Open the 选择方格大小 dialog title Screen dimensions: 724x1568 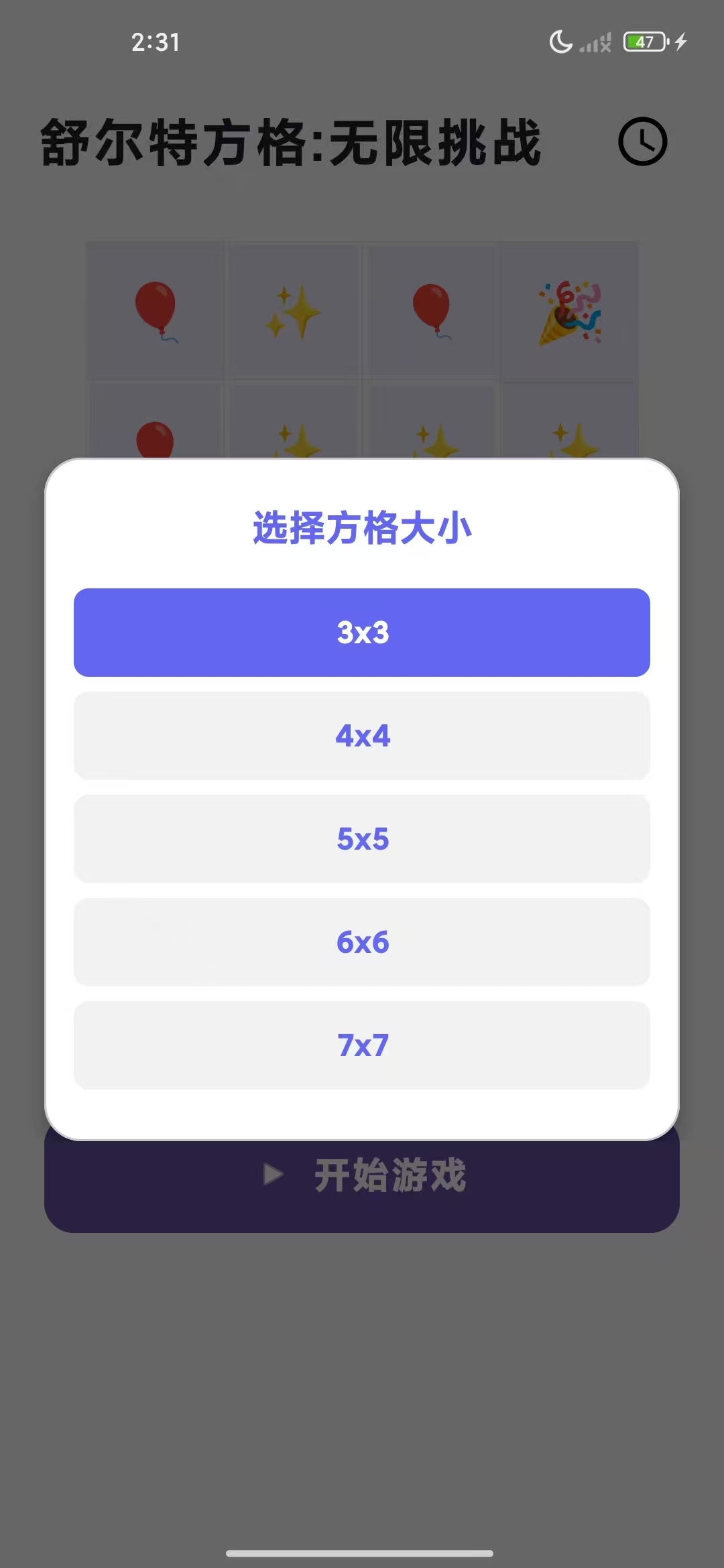pos(362,528)
